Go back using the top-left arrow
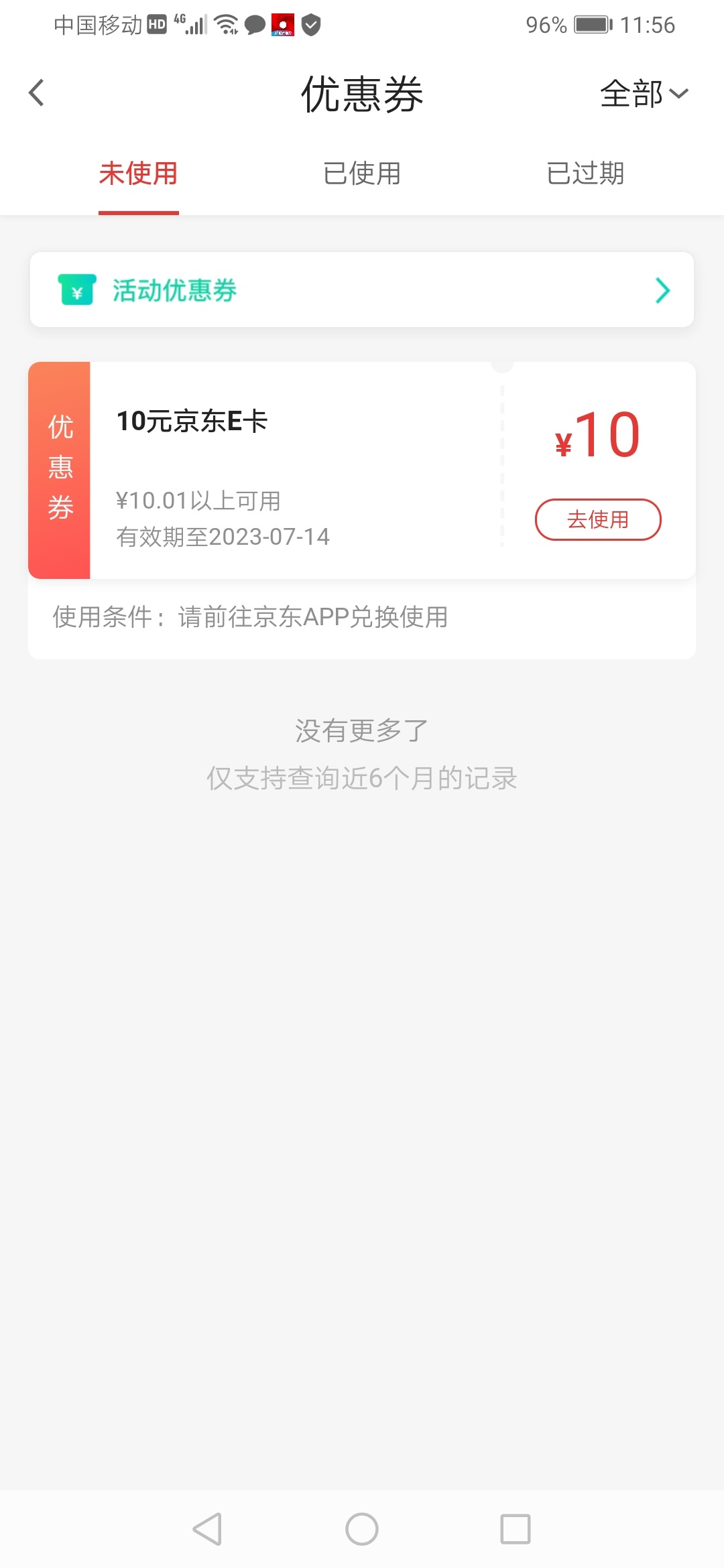724x1568 pixels. click(37, 92)
